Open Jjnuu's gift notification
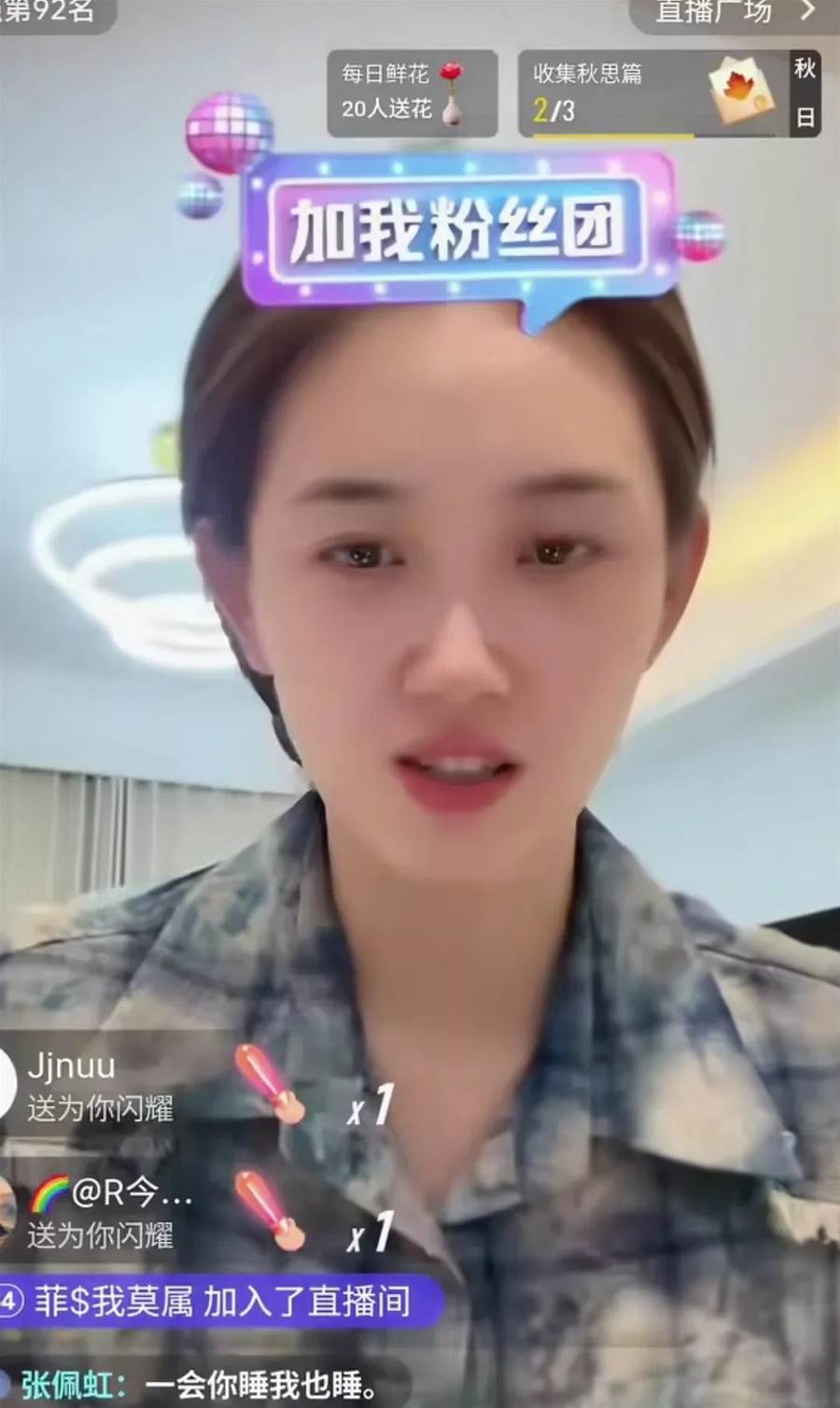The width and height of the screenshot is (840, 1408). 103,1086
